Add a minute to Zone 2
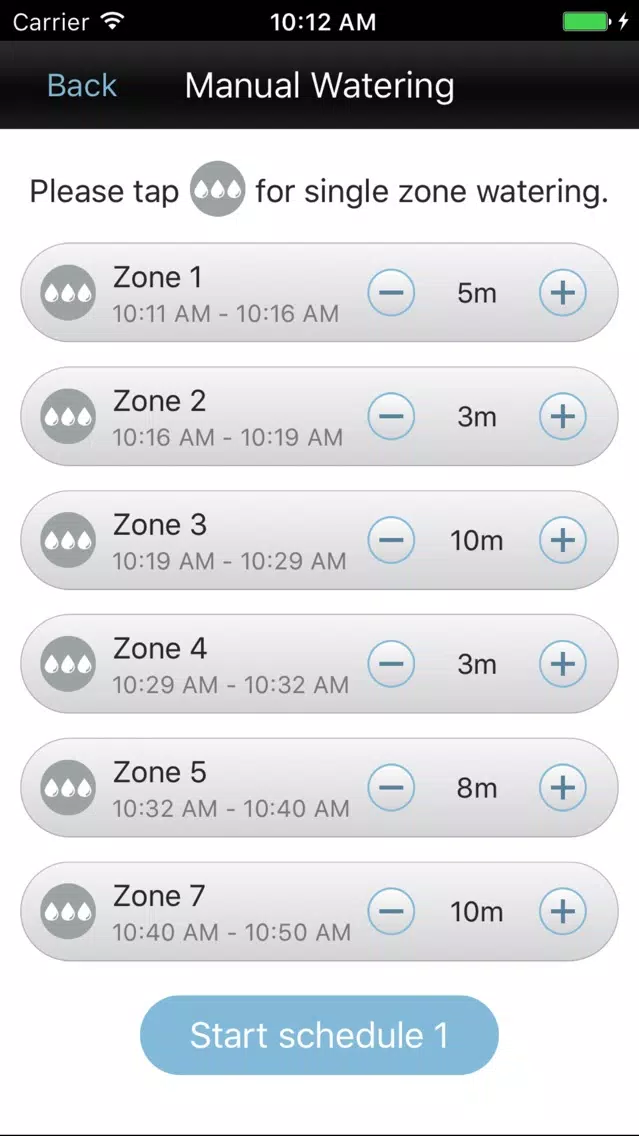 pos(563,417)
